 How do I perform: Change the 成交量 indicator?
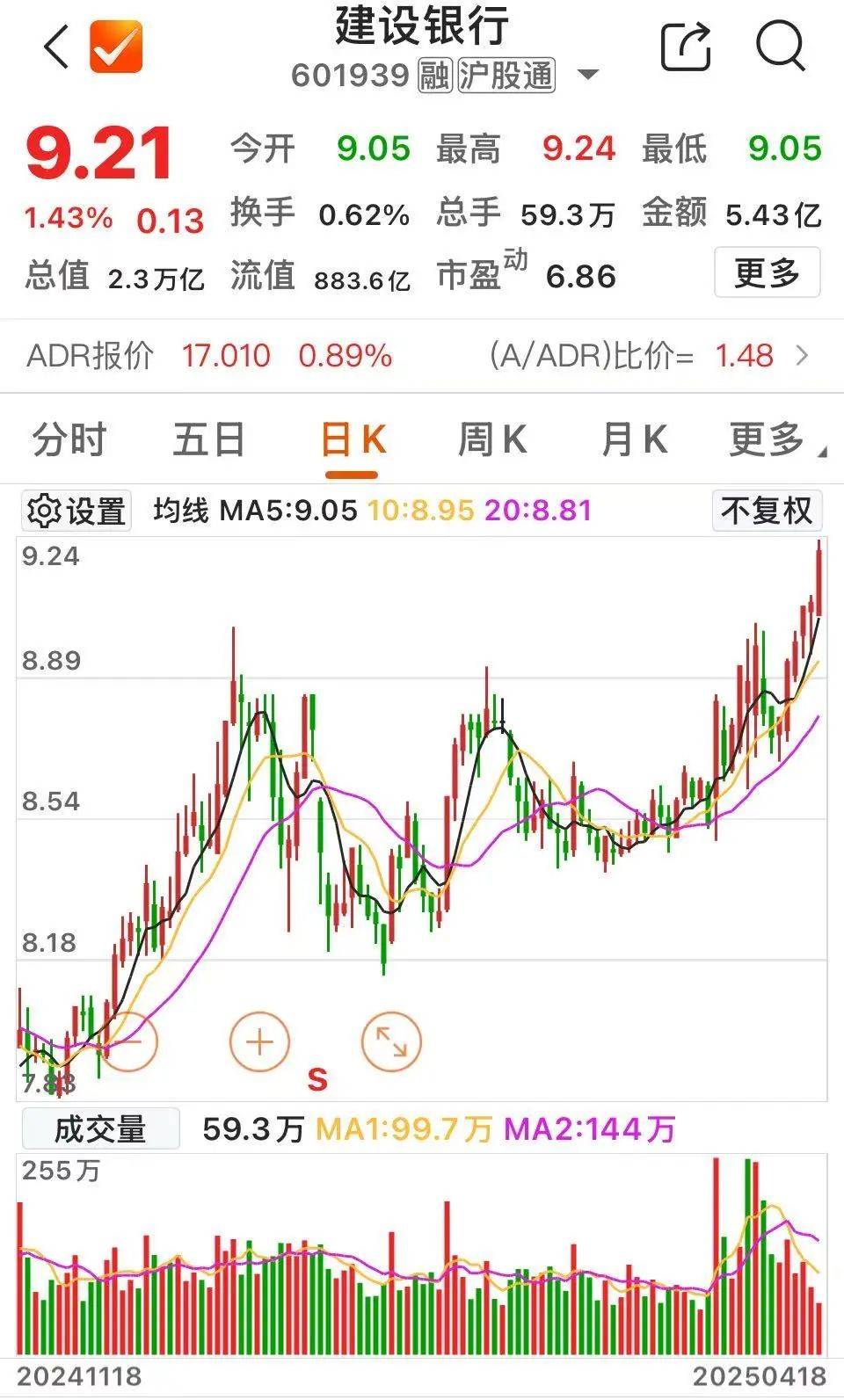[100, 1128]
